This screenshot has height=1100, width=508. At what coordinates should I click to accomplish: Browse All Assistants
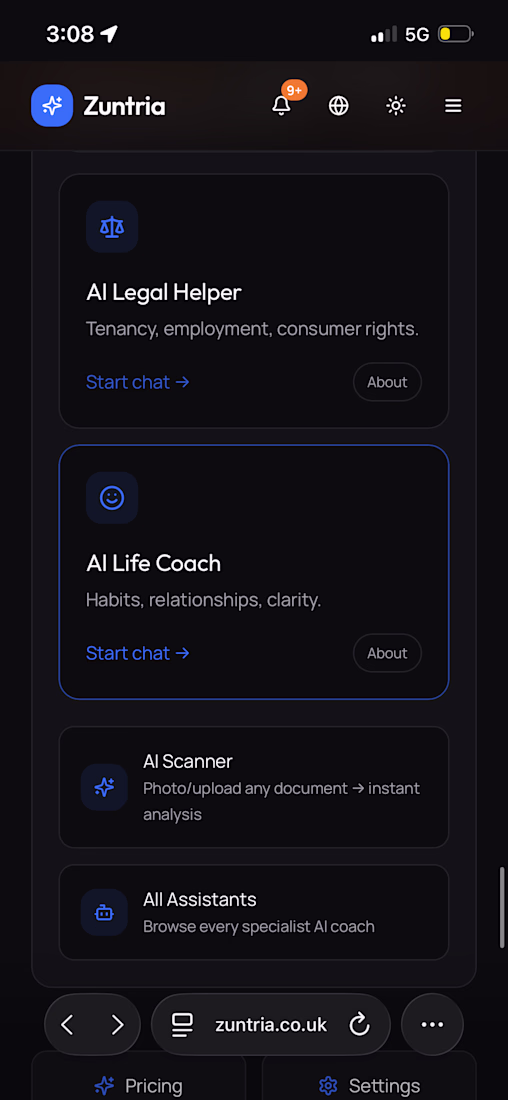tap(254, 912)
